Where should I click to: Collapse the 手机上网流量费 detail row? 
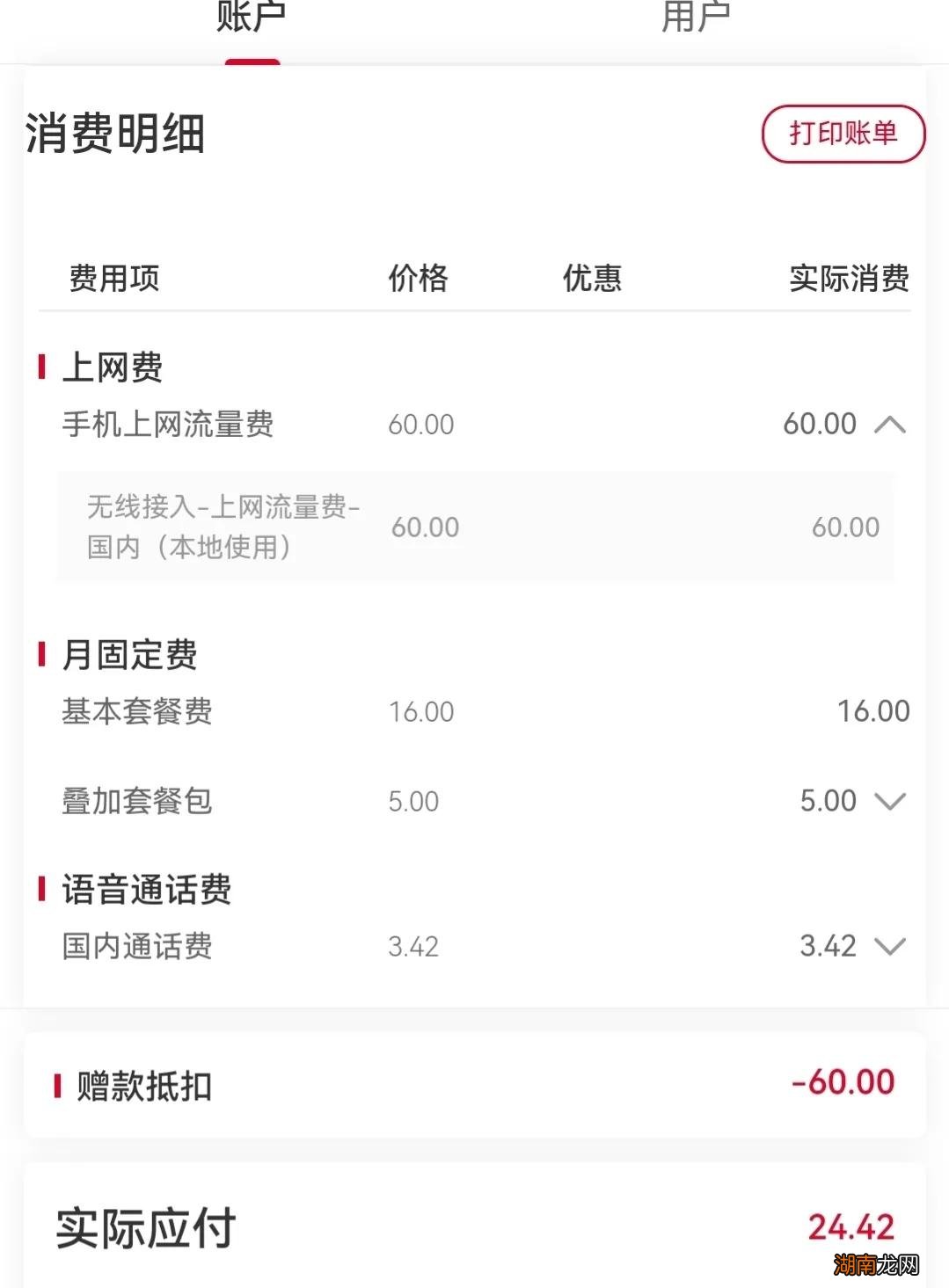890,424
